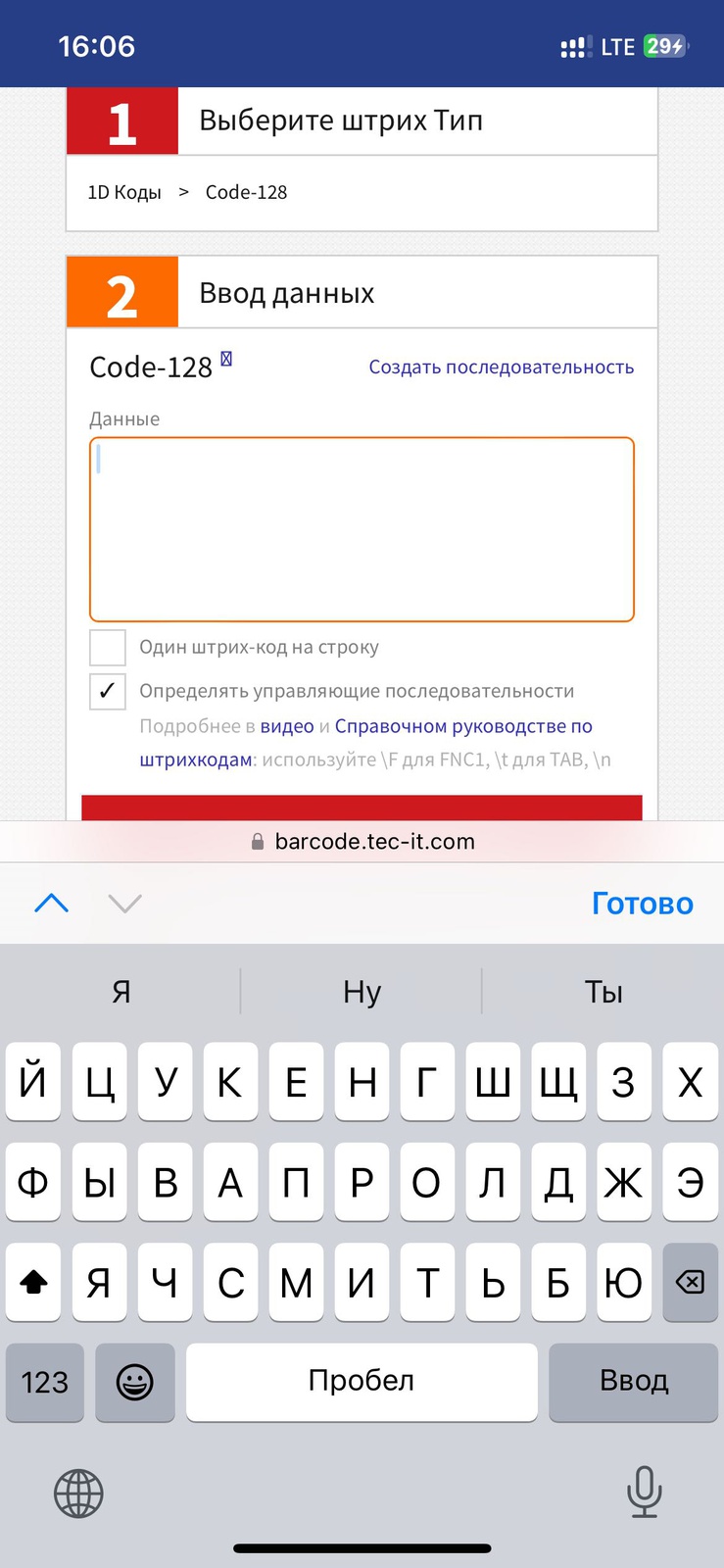724x1568 pixels.
Task: Change keyboard language with globe
Action: pyautogui.click(x=78, y=1494)
